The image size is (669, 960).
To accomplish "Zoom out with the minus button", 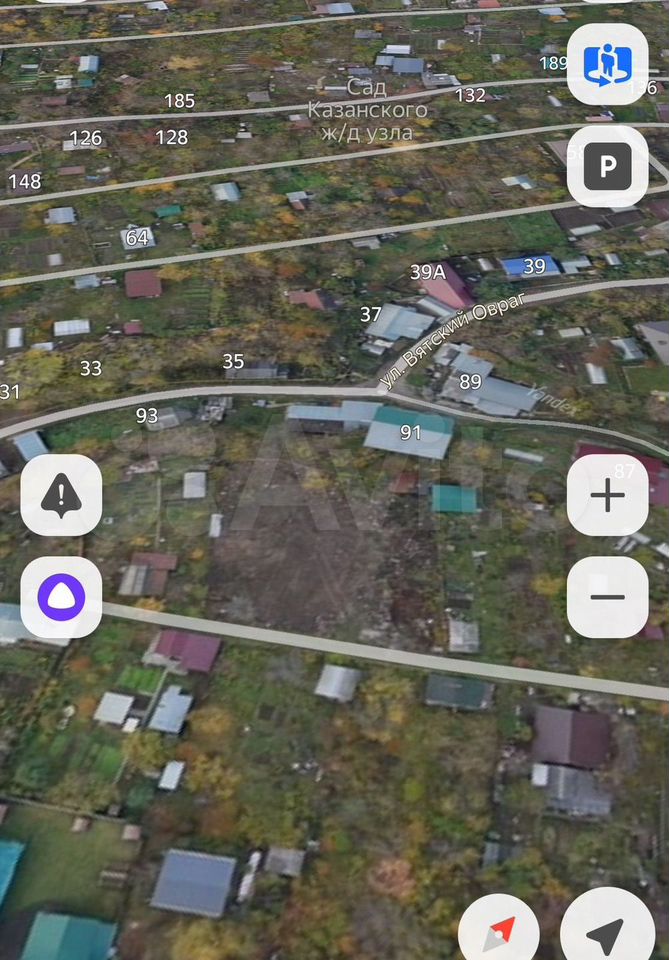I will (x=608, y=597).
